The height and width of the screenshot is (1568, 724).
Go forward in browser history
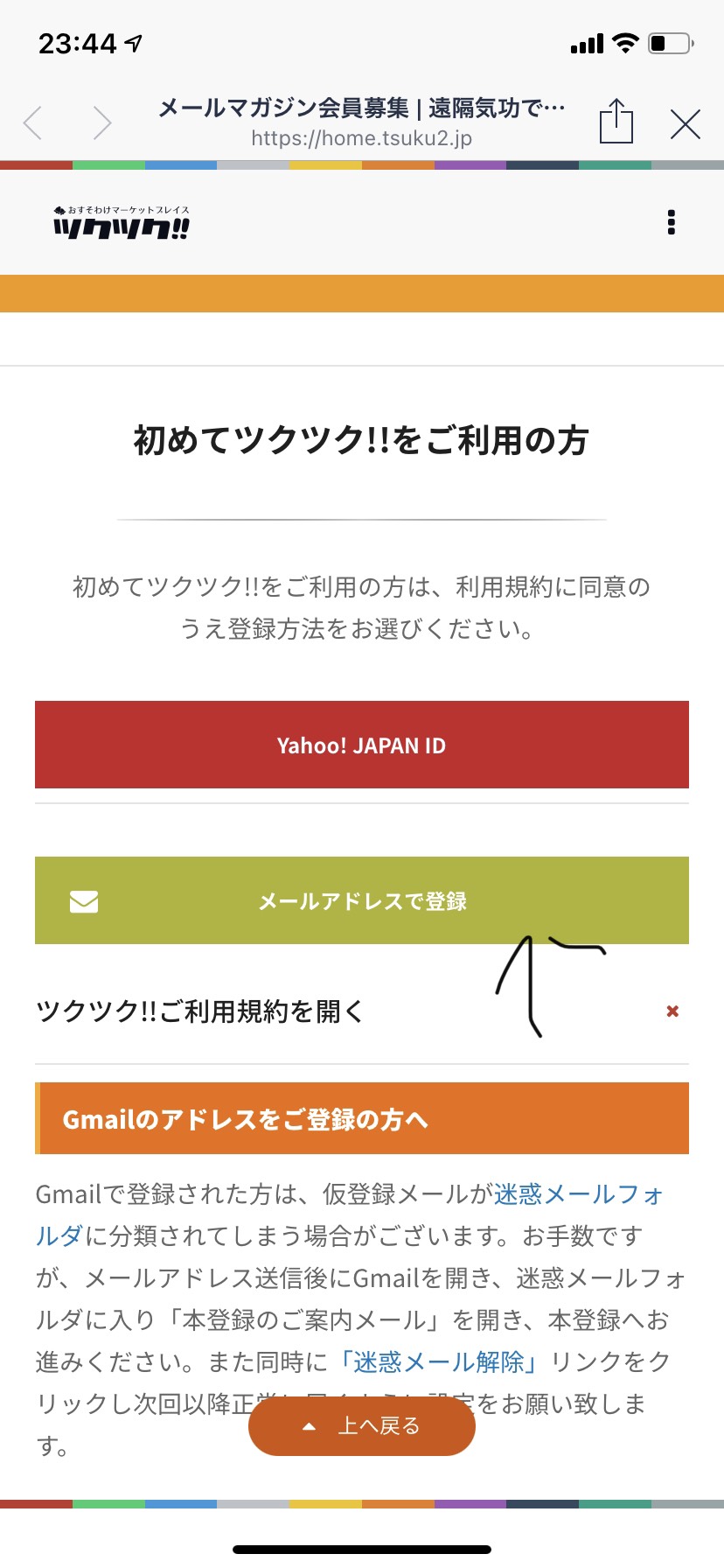point(102,123)
